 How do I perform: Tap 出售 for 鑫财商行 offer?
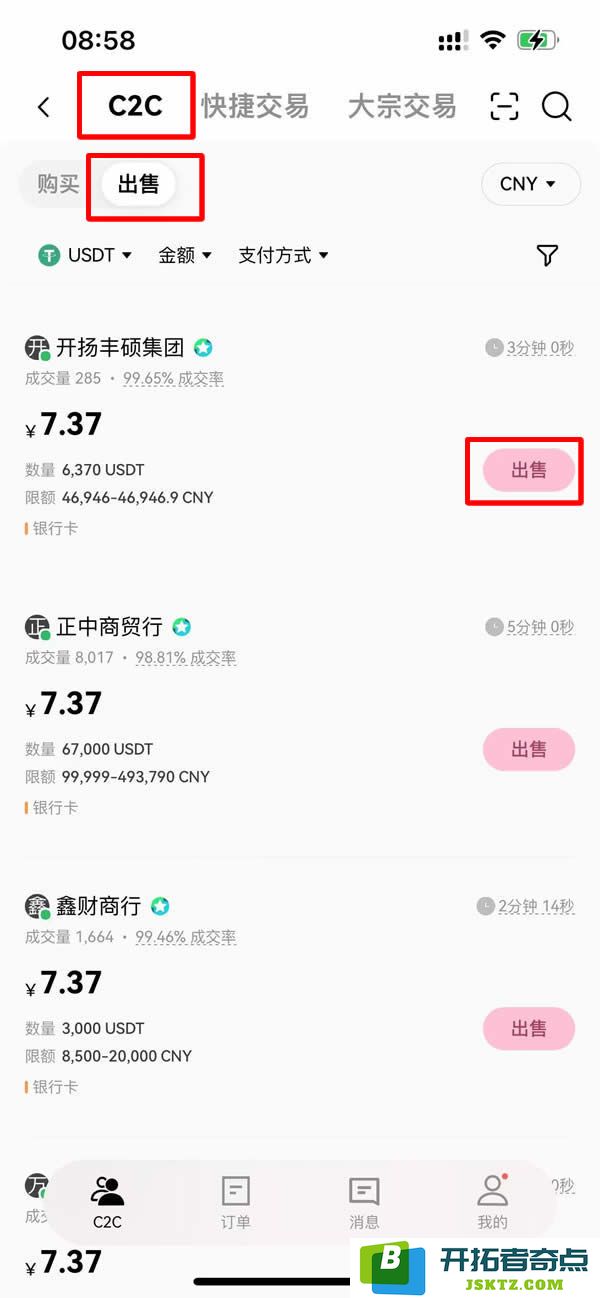529,1028
